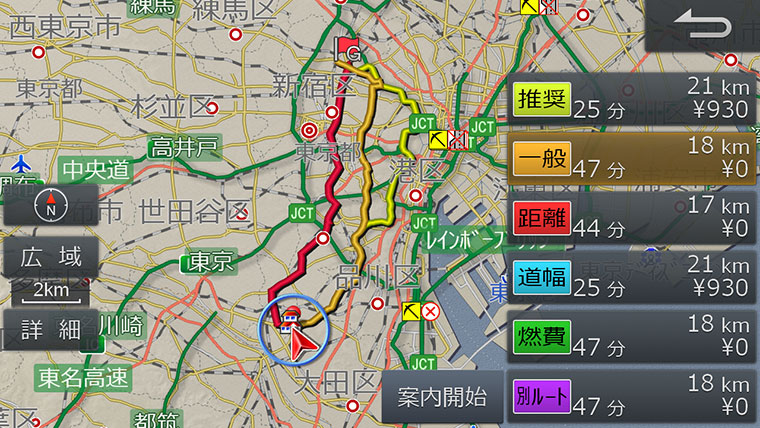Choose the 道幅 wide roads route

[631, 276]
